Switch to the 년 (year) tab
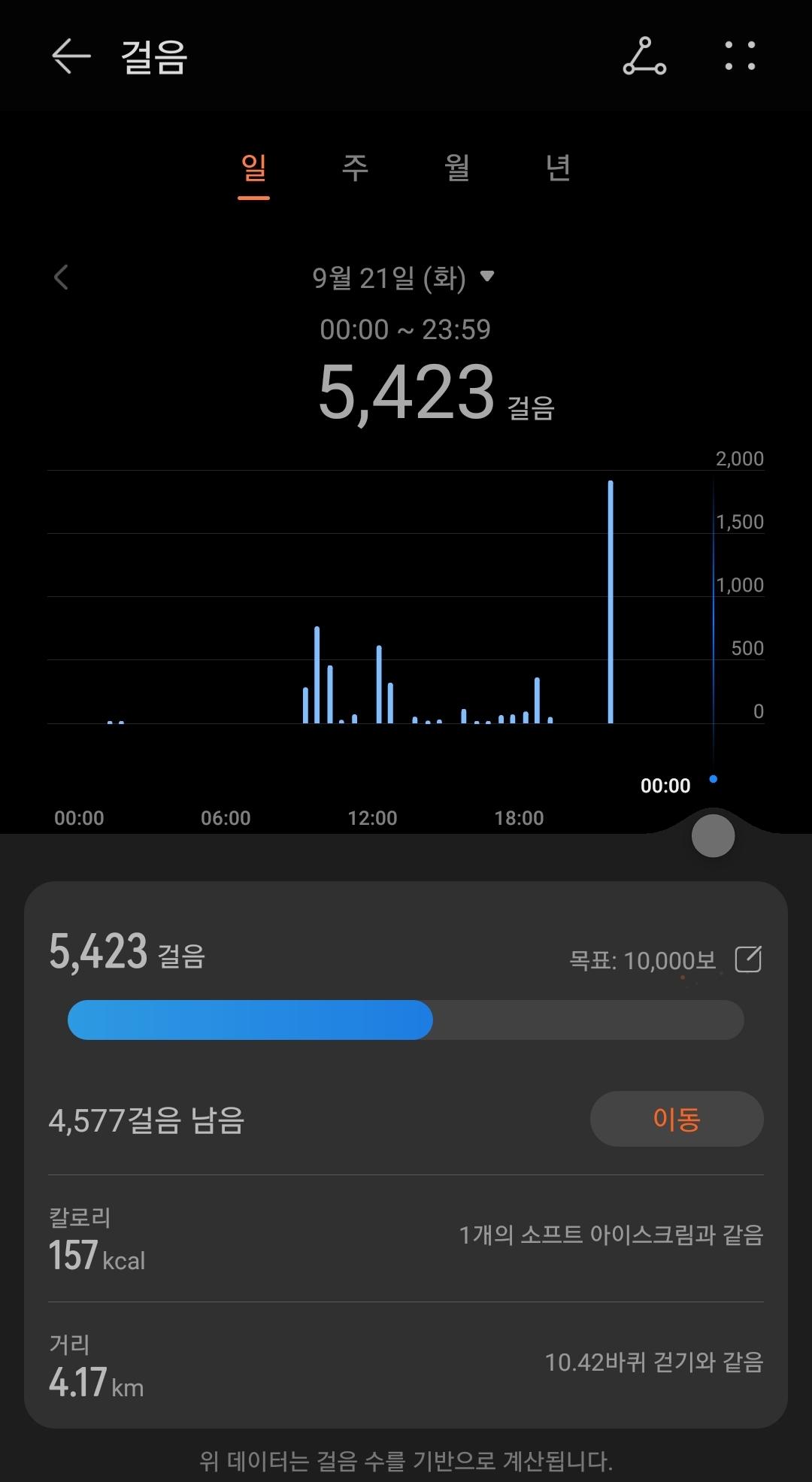812x1482 pixels. coord(558,168)
